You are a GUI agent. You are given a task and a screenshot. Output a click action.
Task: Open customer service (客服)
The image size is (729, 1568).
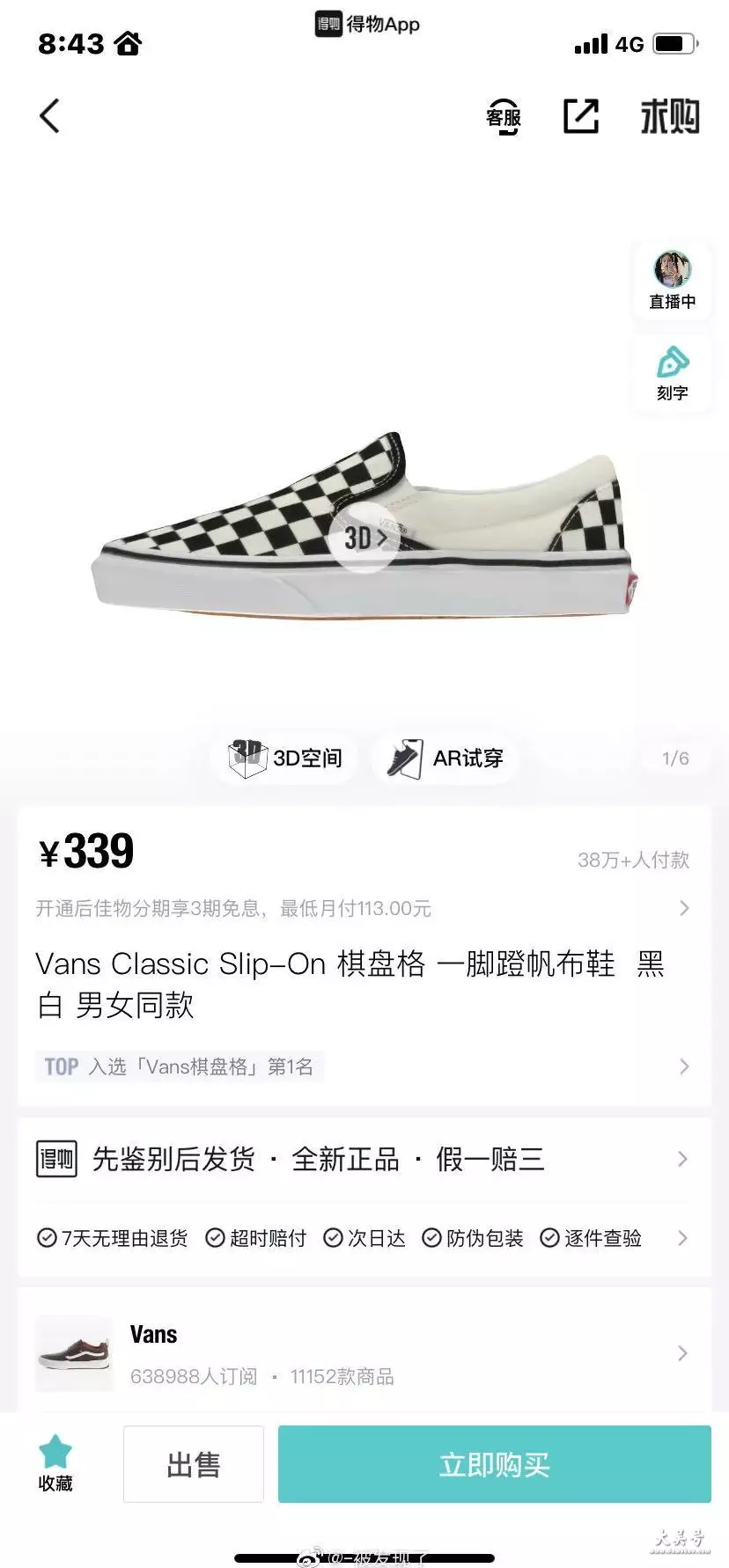coord(504,116)
